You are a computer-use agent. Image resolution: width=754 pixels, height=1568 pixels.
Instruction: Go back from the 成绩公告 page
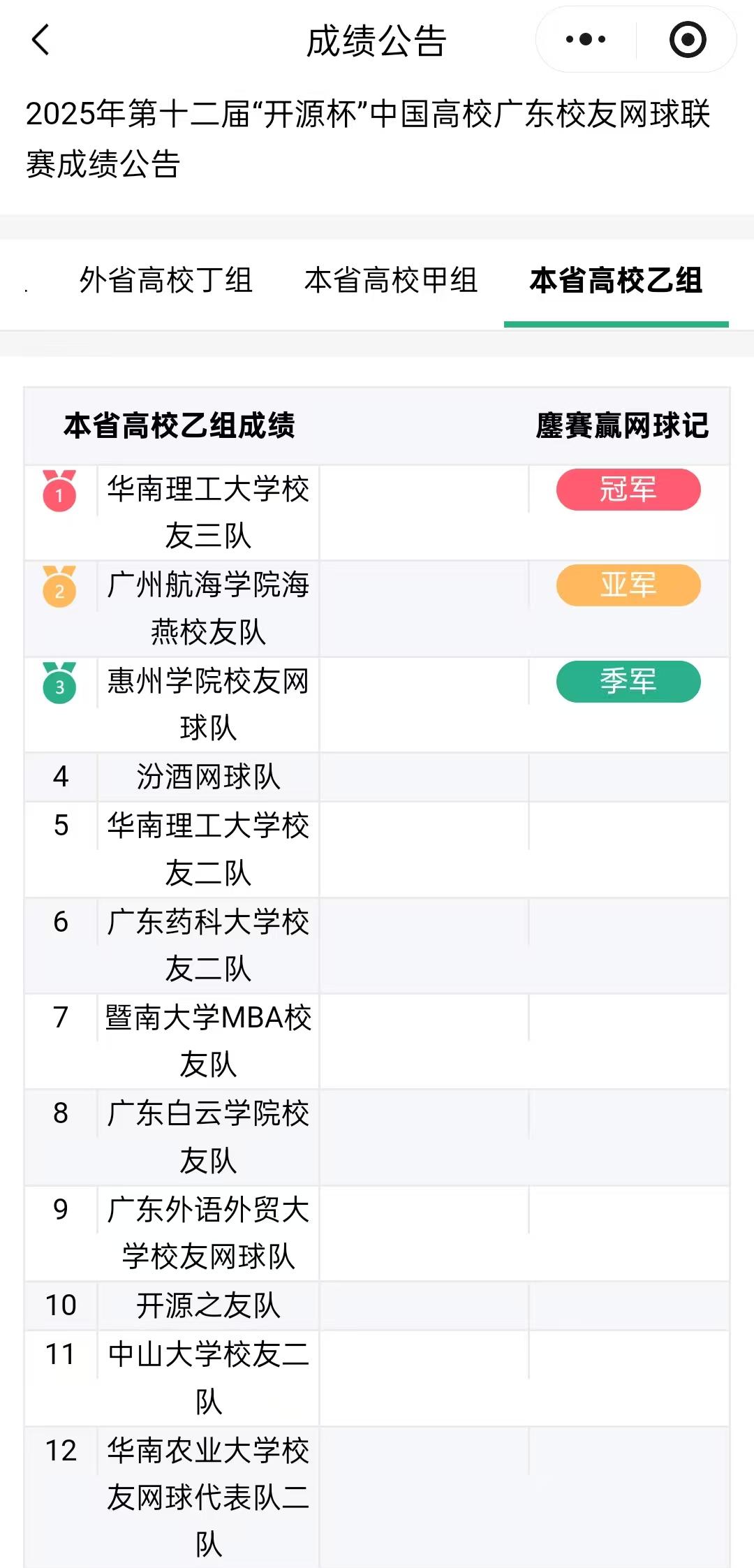coord(41,40)
